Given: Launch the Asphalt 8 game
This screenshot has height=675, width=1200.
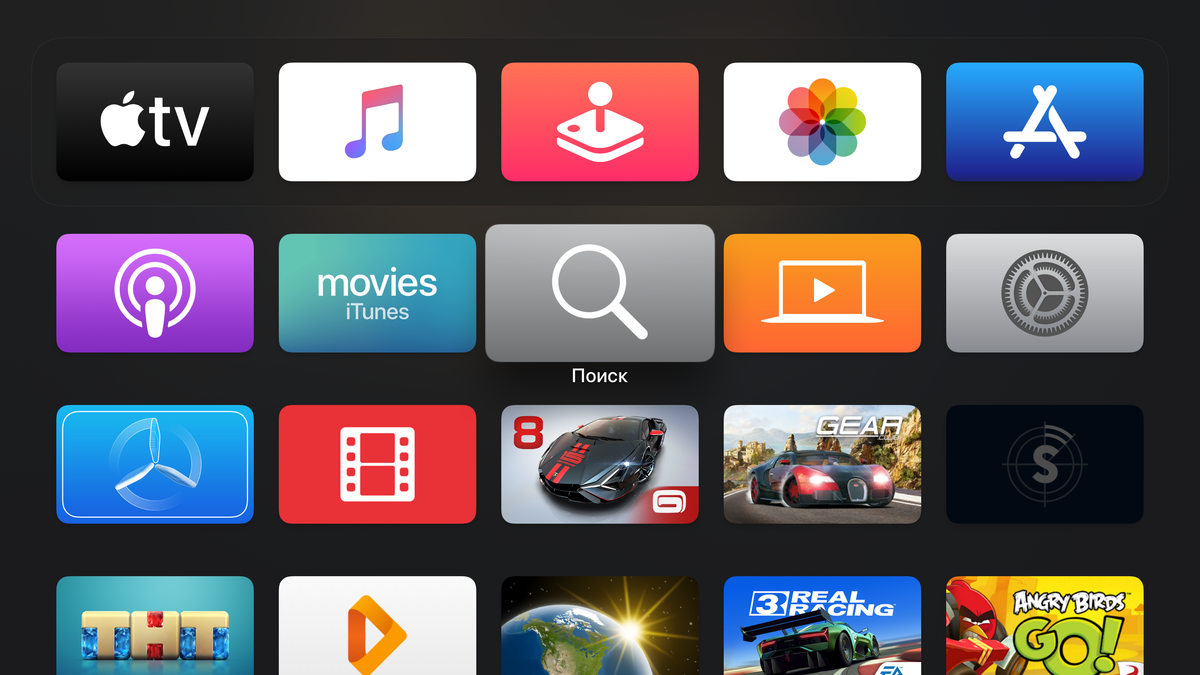Looking at the screenshot, I should point(600,464).
